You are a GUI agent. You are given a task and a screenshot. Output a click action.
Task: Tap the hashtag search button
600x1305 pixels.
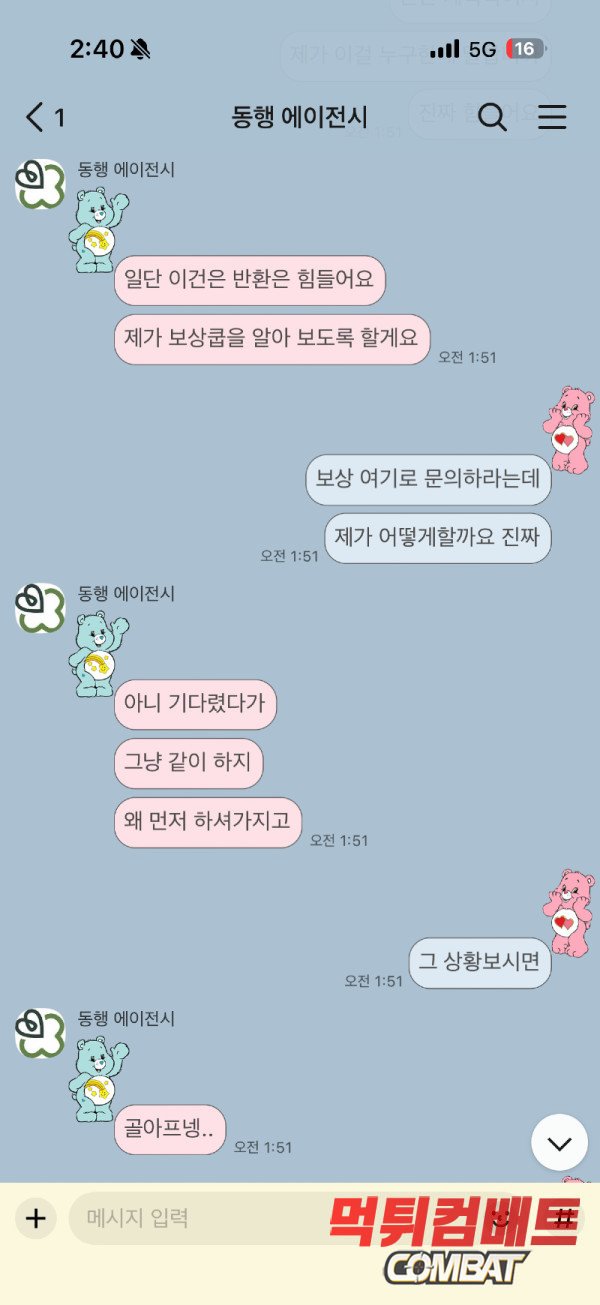click(563, 1218)
